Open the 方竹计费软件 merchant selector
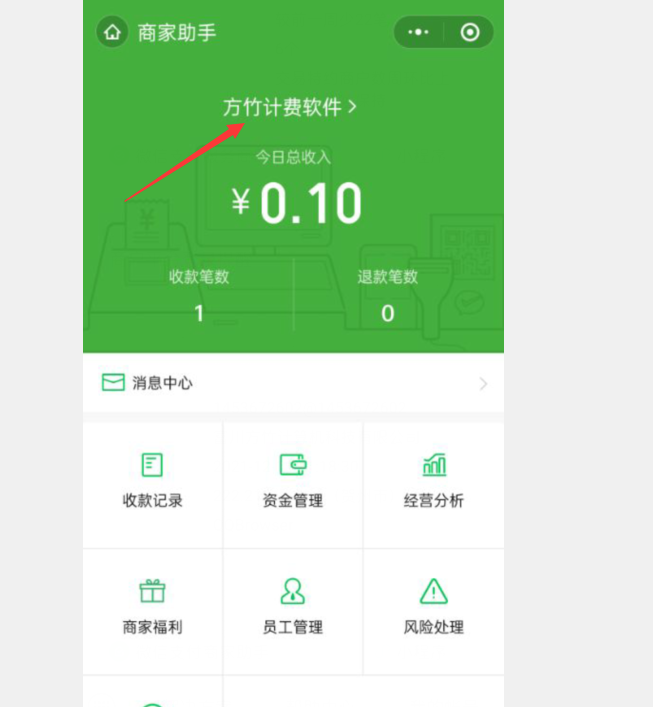Image resolution: width=653 pixels, height=707 pixels. pos(290,107)
